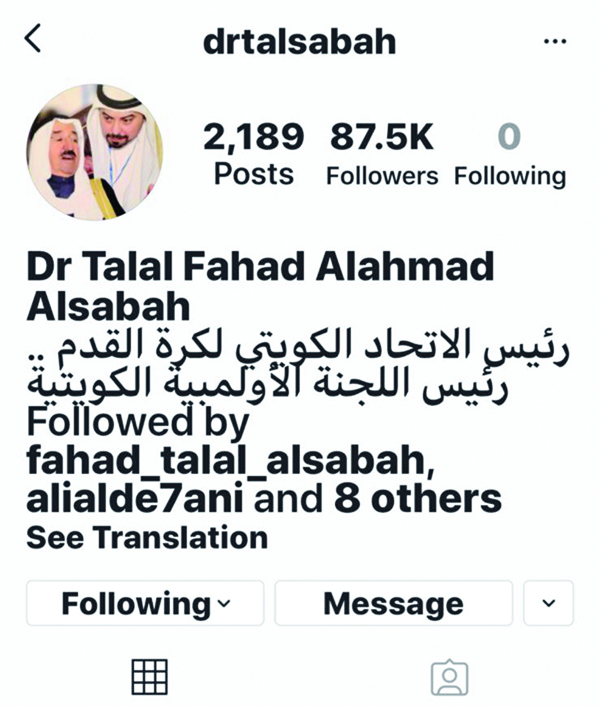The height and width of the screenshot is (706, 600).
Task: Open the three-dot overflow menu
Action: 554,42
